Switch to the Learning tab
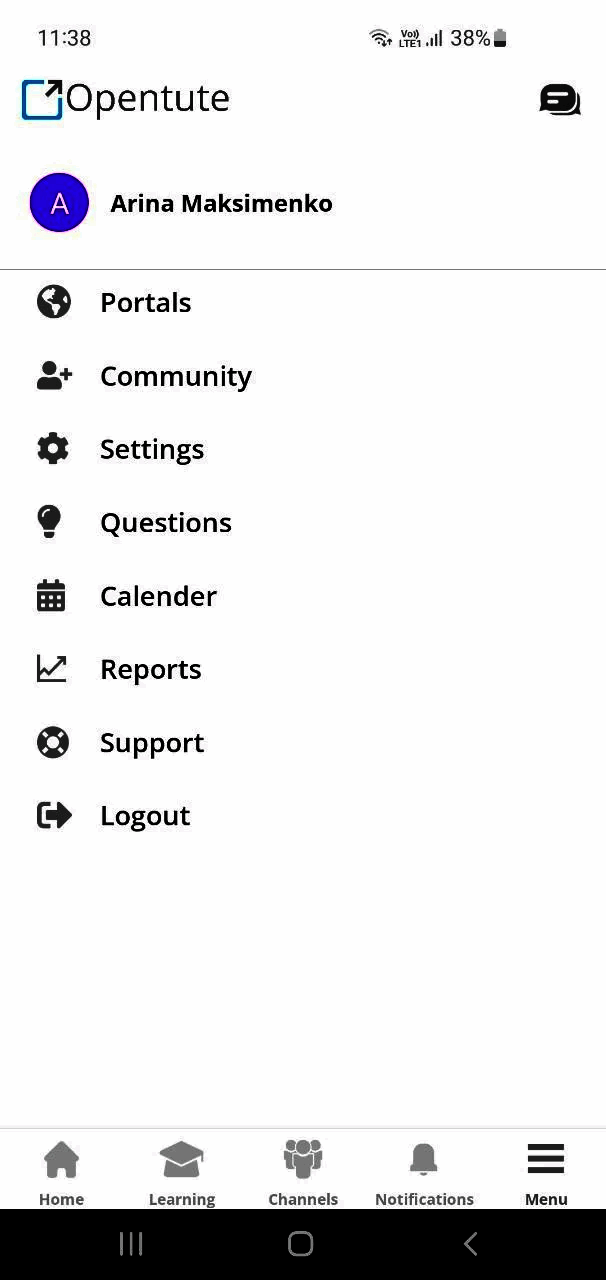Screen dimensions: 606x1280 (182, 1172)
